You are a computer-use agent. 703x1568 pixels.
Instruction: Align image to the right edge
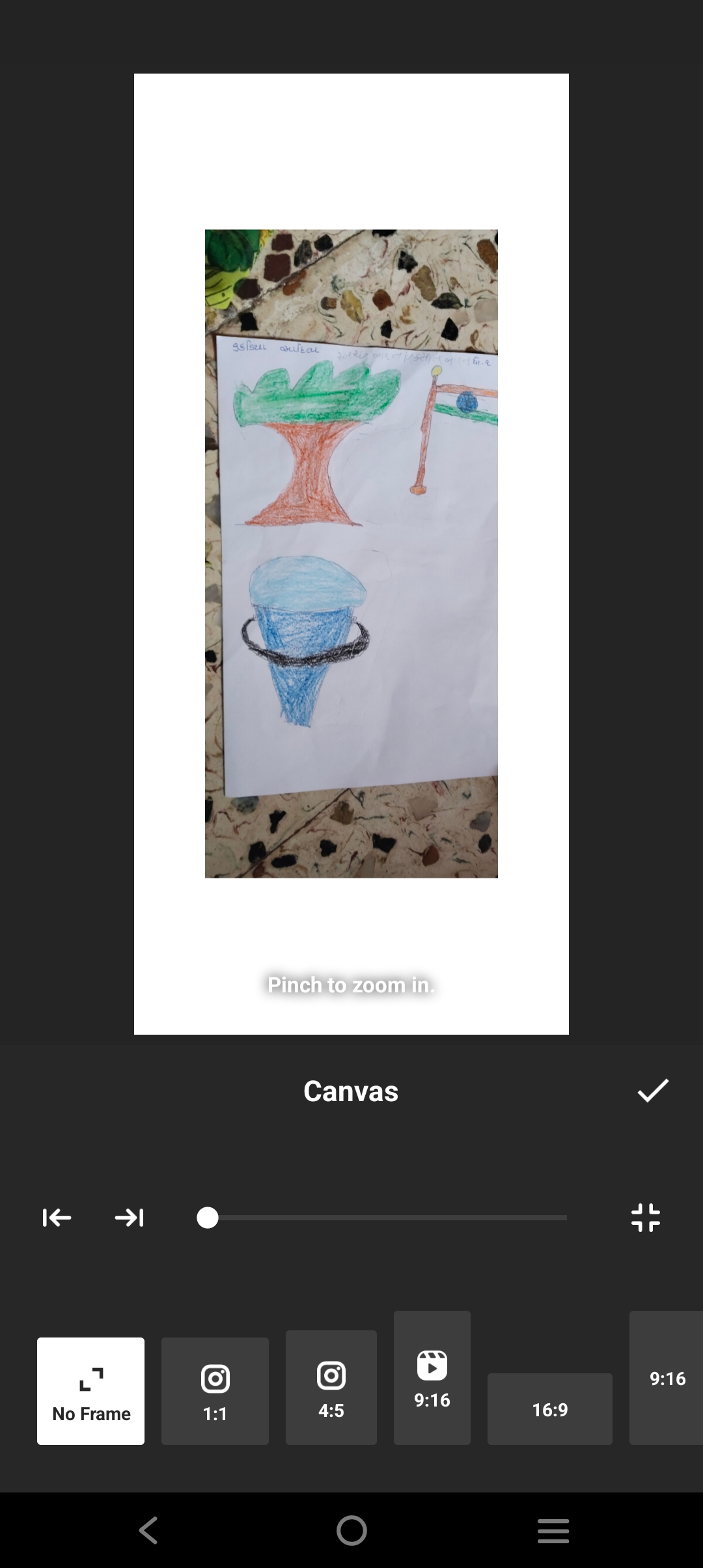[130, 1218]
